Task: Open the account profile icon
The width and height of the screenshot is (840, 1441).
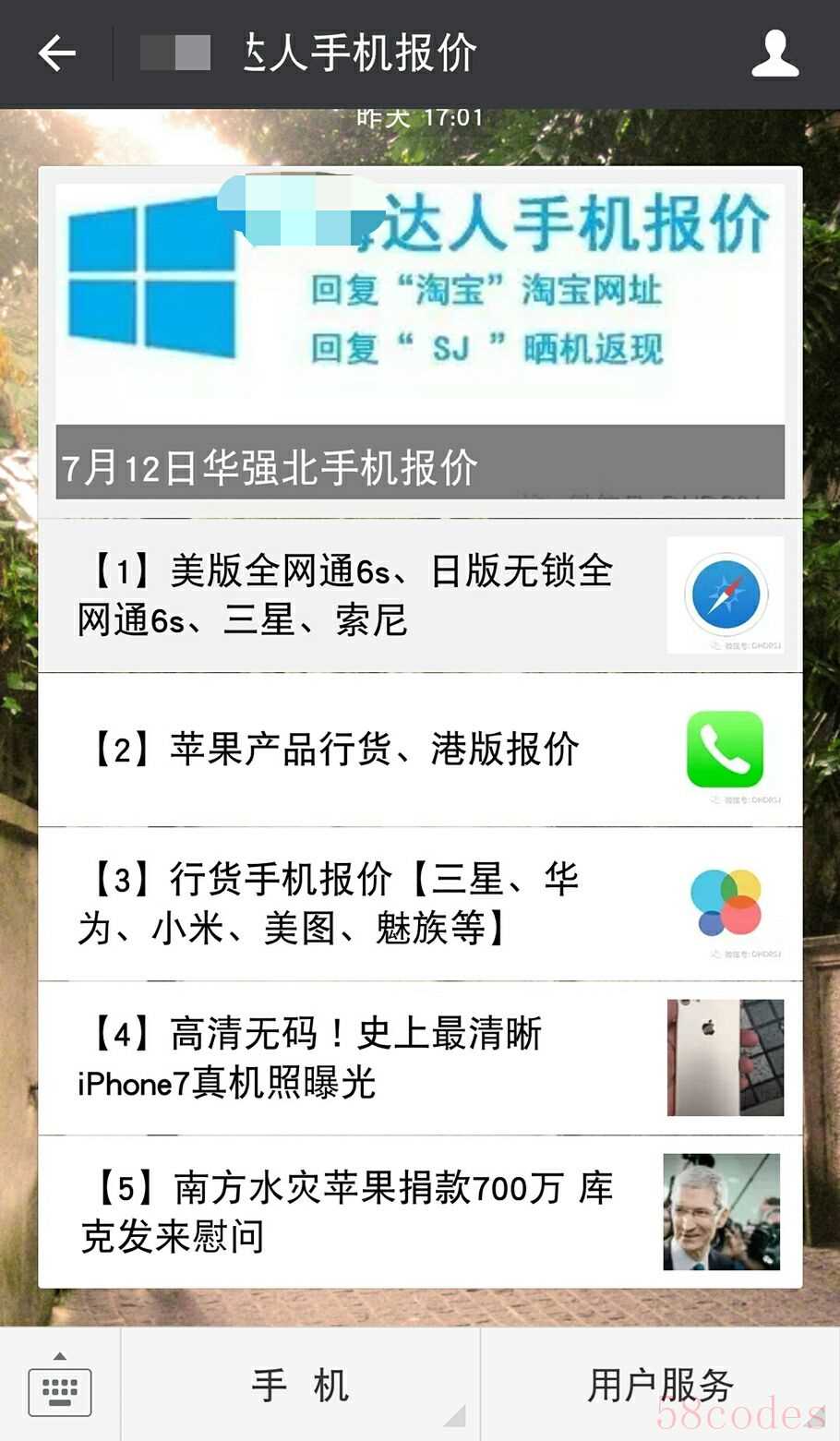Action: point(774,54)
